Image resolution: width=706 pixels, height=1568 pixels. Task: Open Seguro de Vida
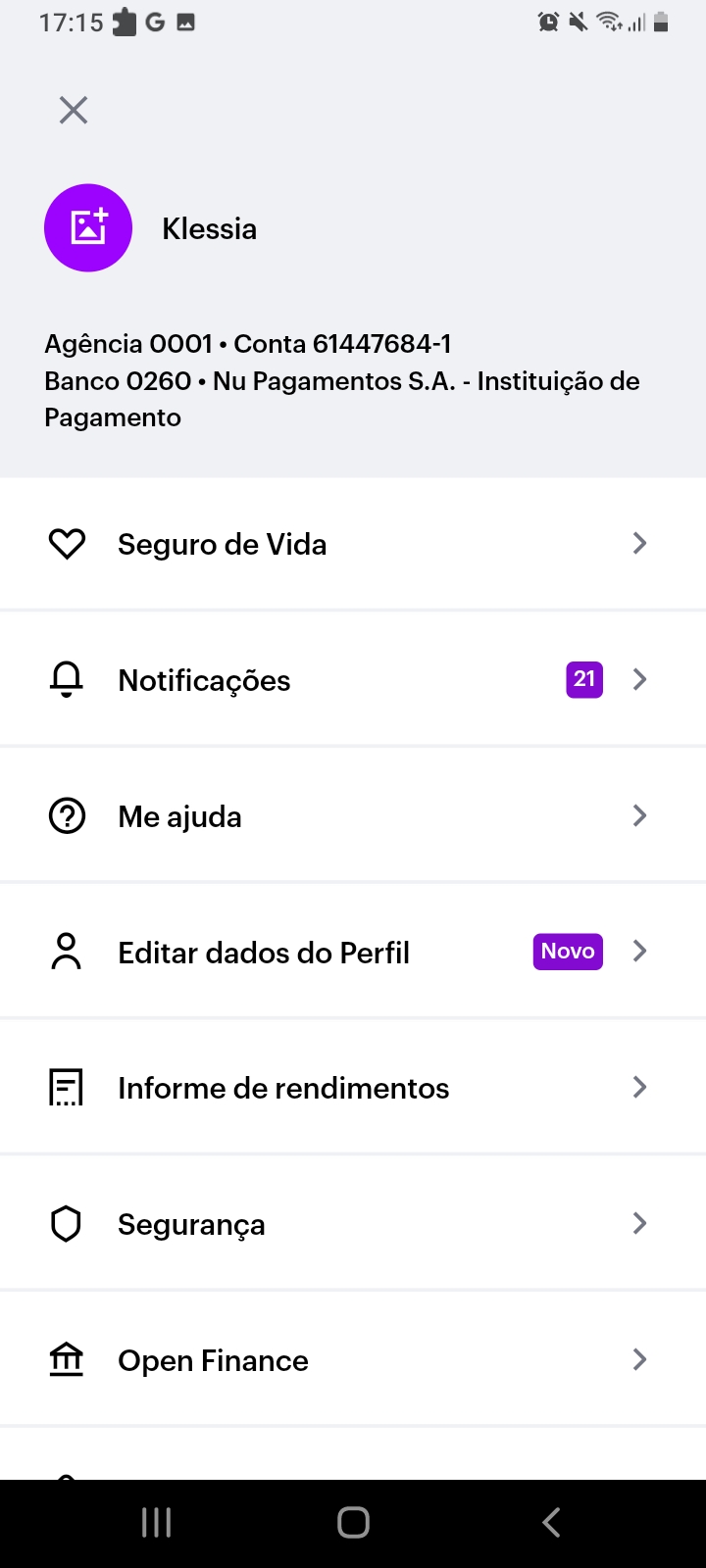click(x=353, y=544)
